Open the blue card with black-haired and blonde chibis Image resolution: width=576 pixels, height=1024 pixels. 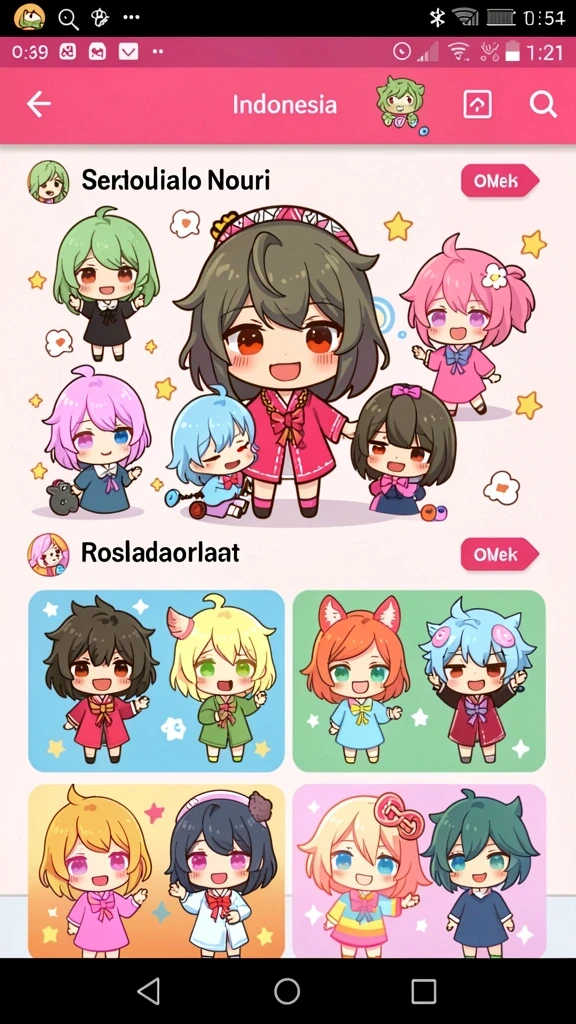point(157,680)
